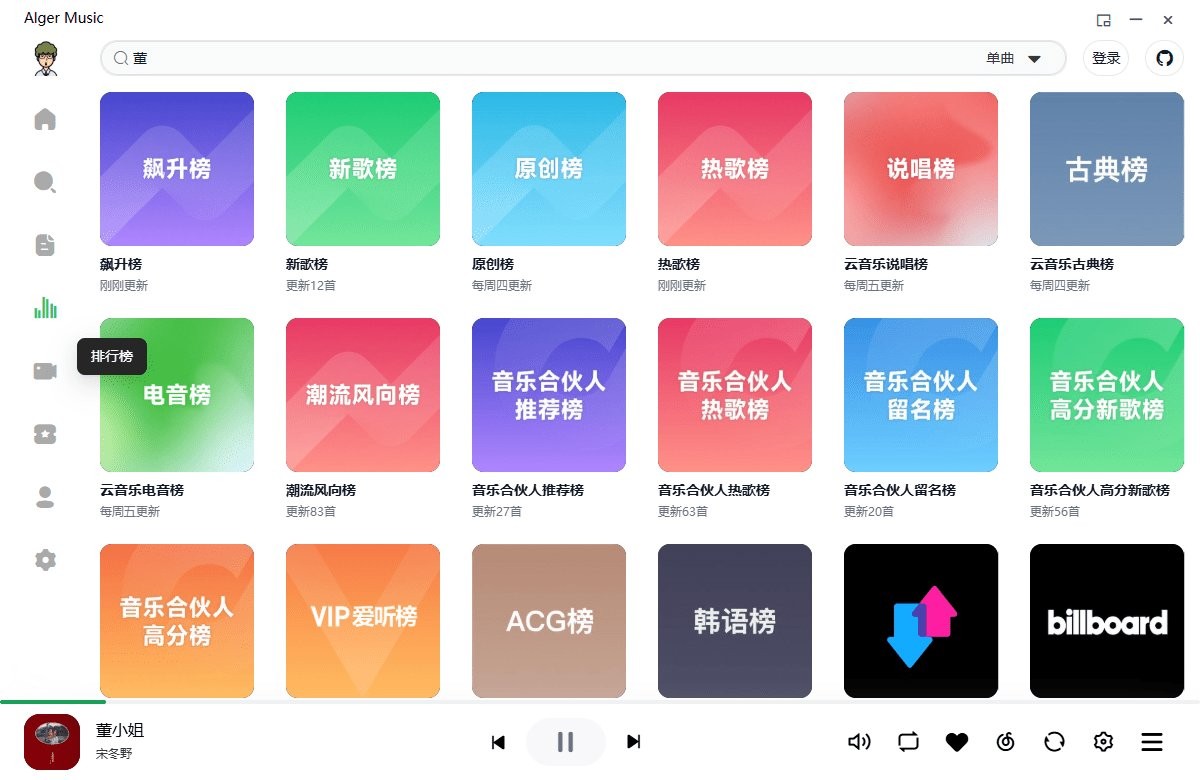This screenshot has width=1200, height=780.
Task: Open the 飙升榜 chart
Action: pos(177,169)
